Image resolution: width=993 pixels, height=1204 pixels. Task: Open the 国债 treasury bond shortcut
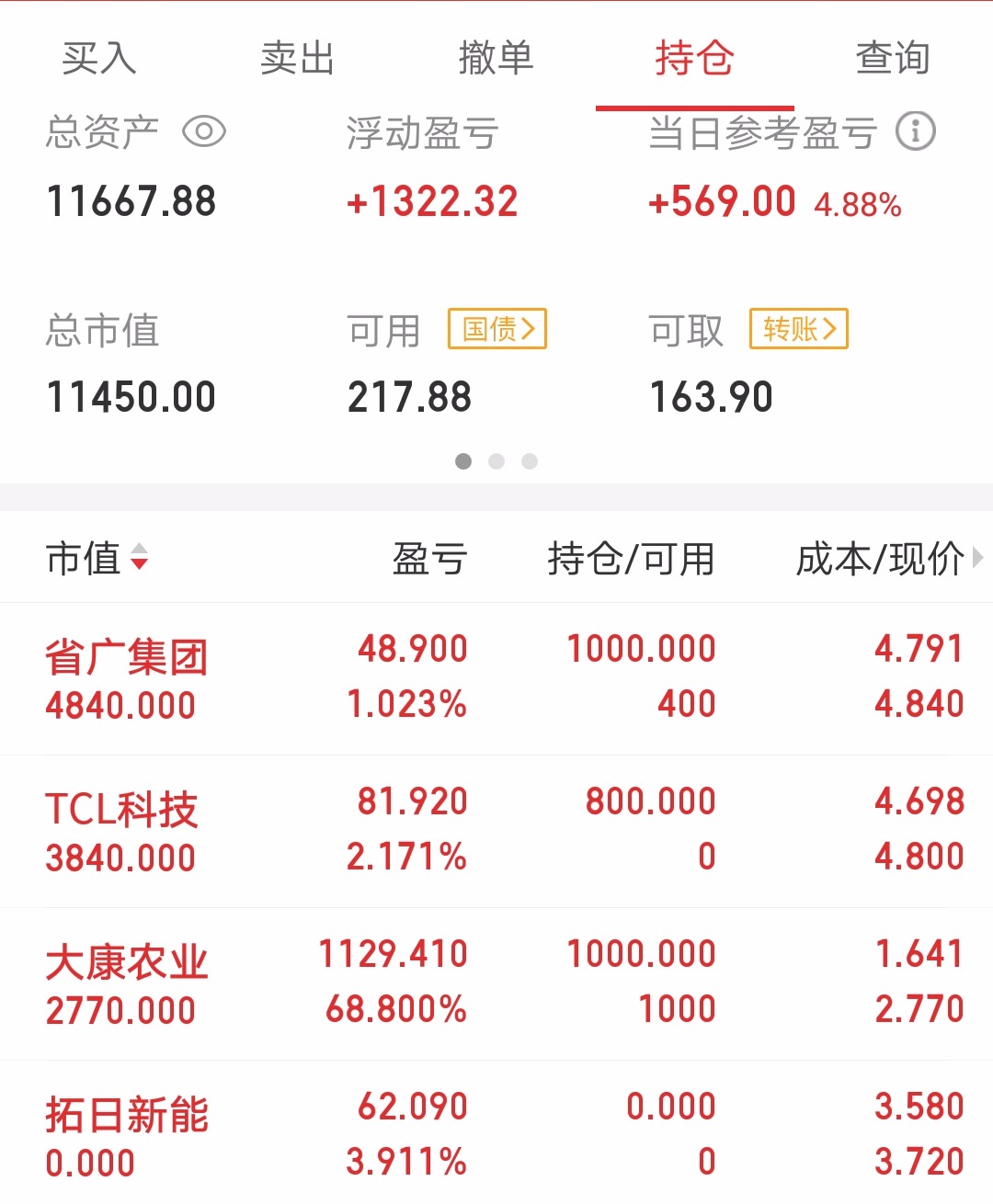[496, 328]
